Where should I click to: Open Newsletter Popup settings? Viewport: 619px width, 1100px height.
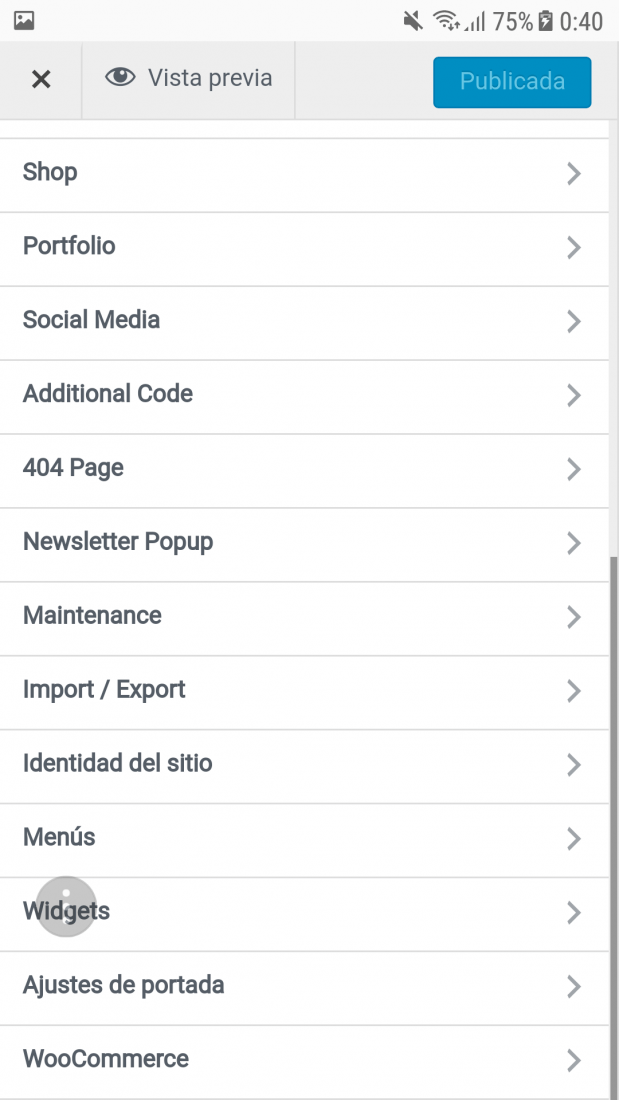click(x=304, y=544)
